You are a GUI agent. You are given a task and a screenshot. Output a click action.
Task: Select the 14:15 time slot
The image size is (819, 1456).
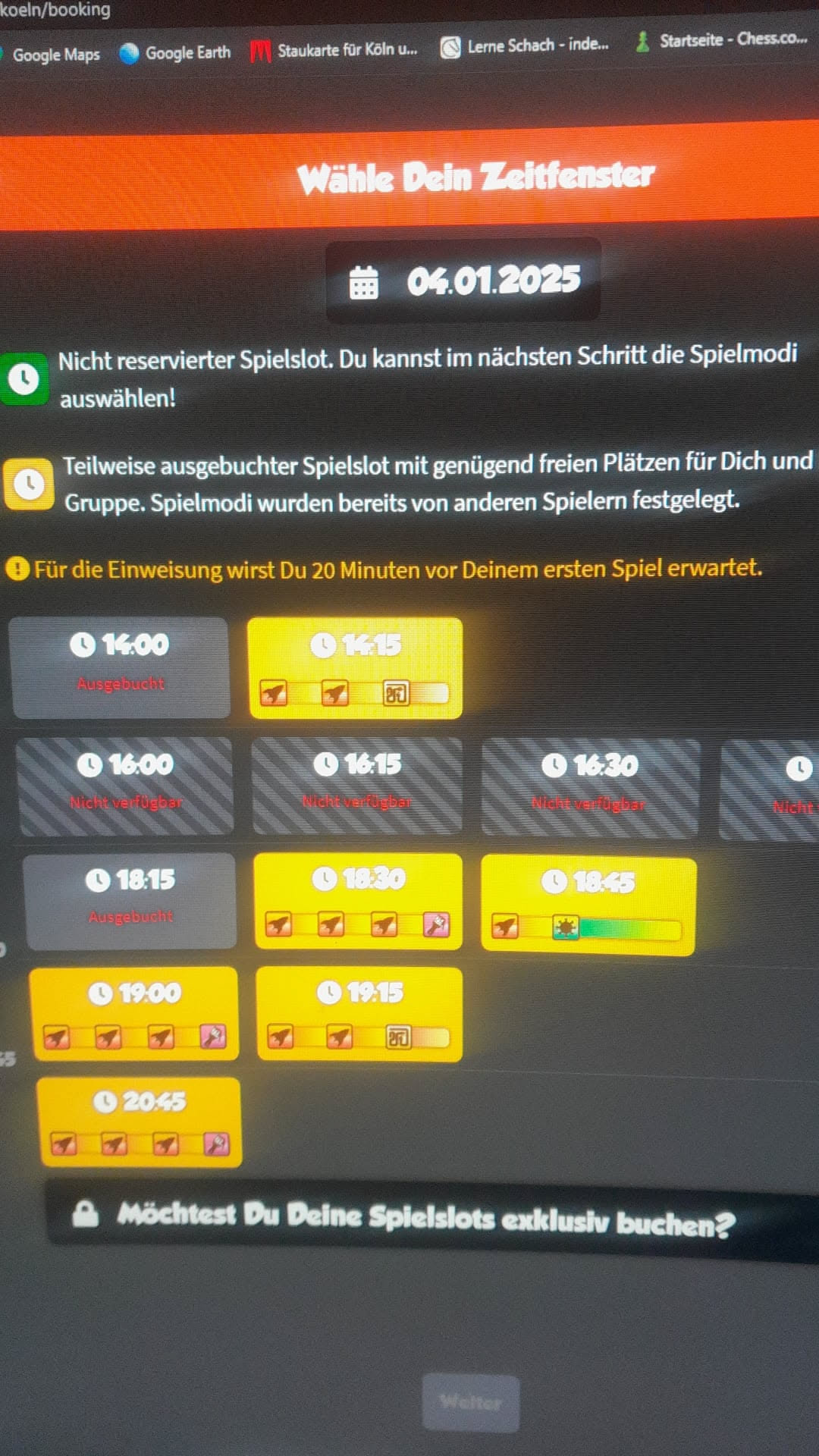355,667
